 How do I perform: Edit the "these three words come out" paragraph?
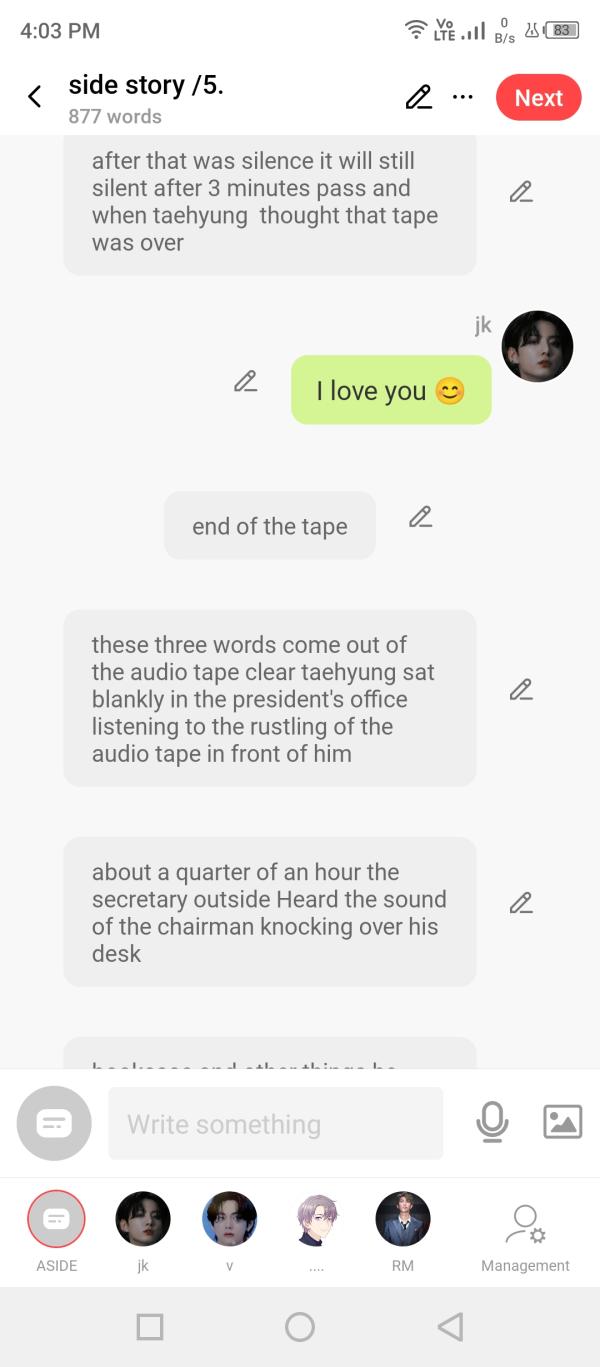(x=520, y=689)
